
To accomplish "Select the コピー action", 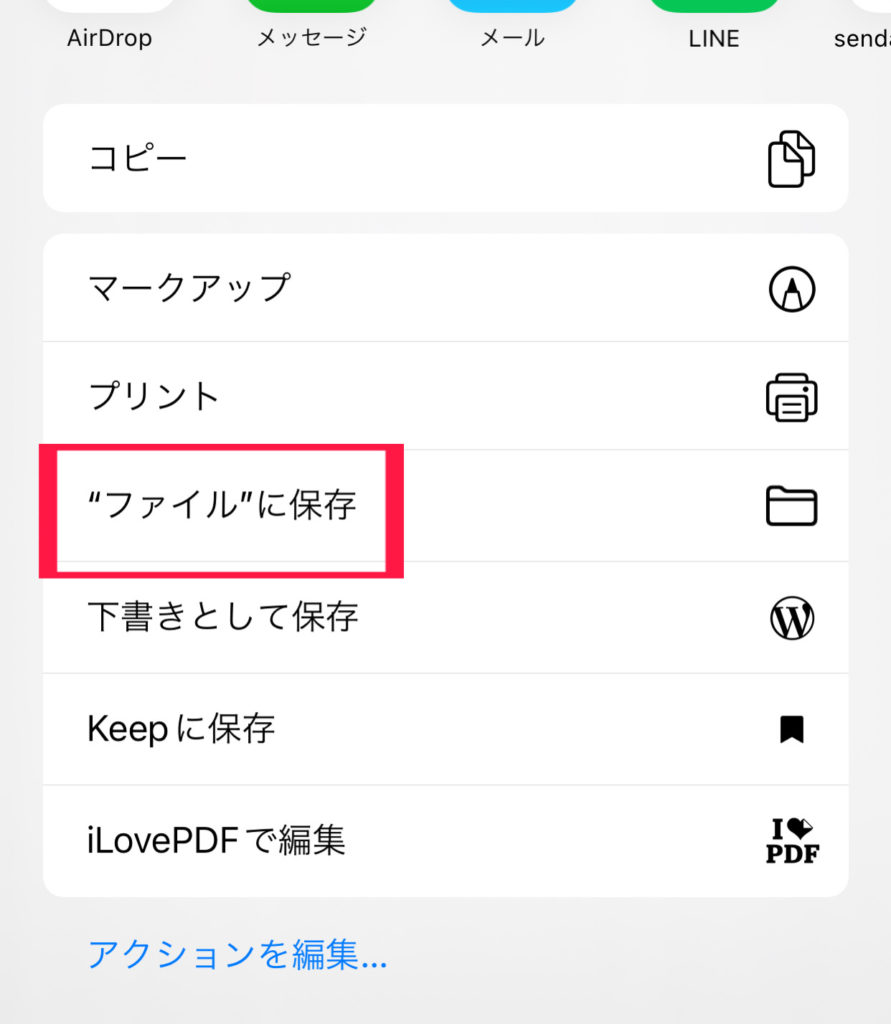I will tap(445, 158).
